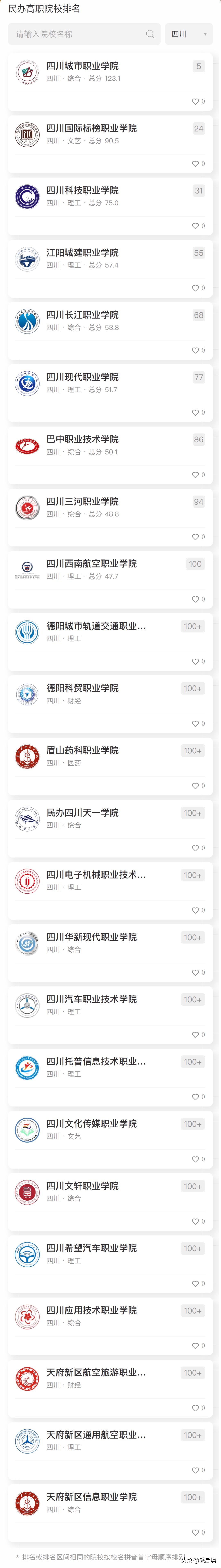
Task: Open 四川希望汽车职业学院 card
Action: [92, 1248]
